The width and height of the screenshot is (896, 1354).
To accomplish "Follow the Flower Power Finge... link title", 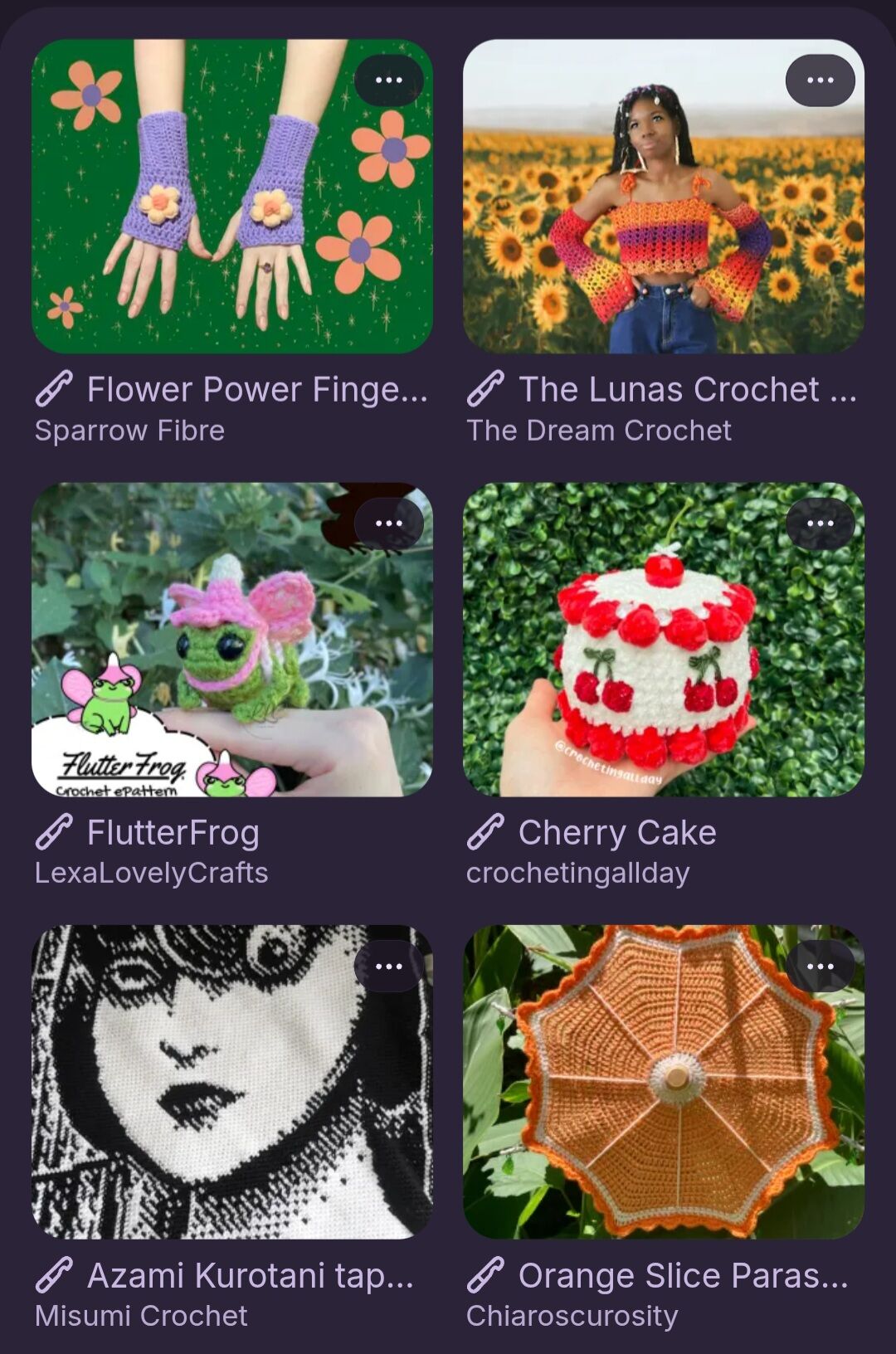I will click(x=257, y=390).
